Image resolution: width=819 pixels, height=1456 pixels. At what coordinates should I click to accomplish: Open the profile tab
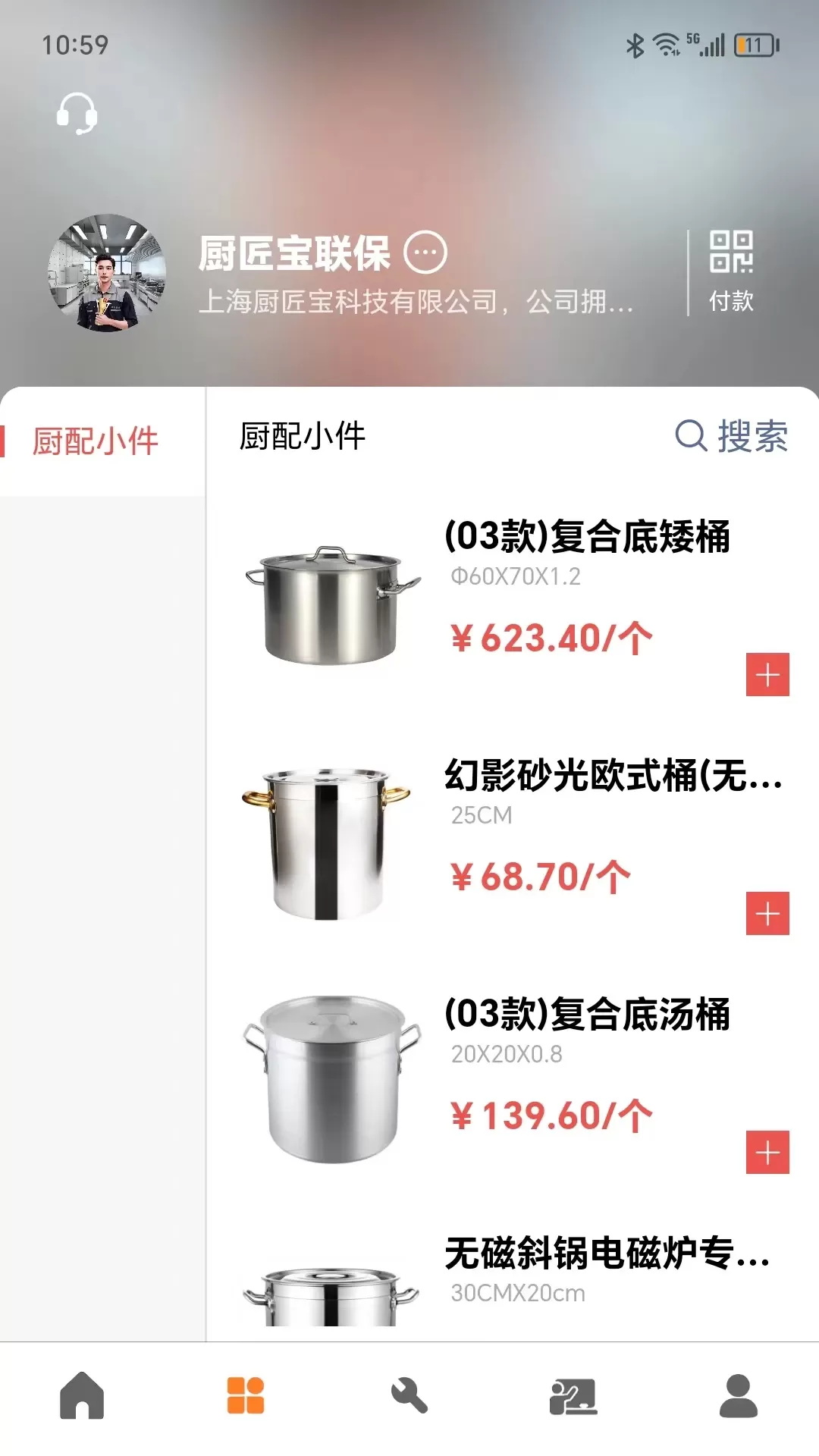pyautogui.click(x=738, y=1395)
